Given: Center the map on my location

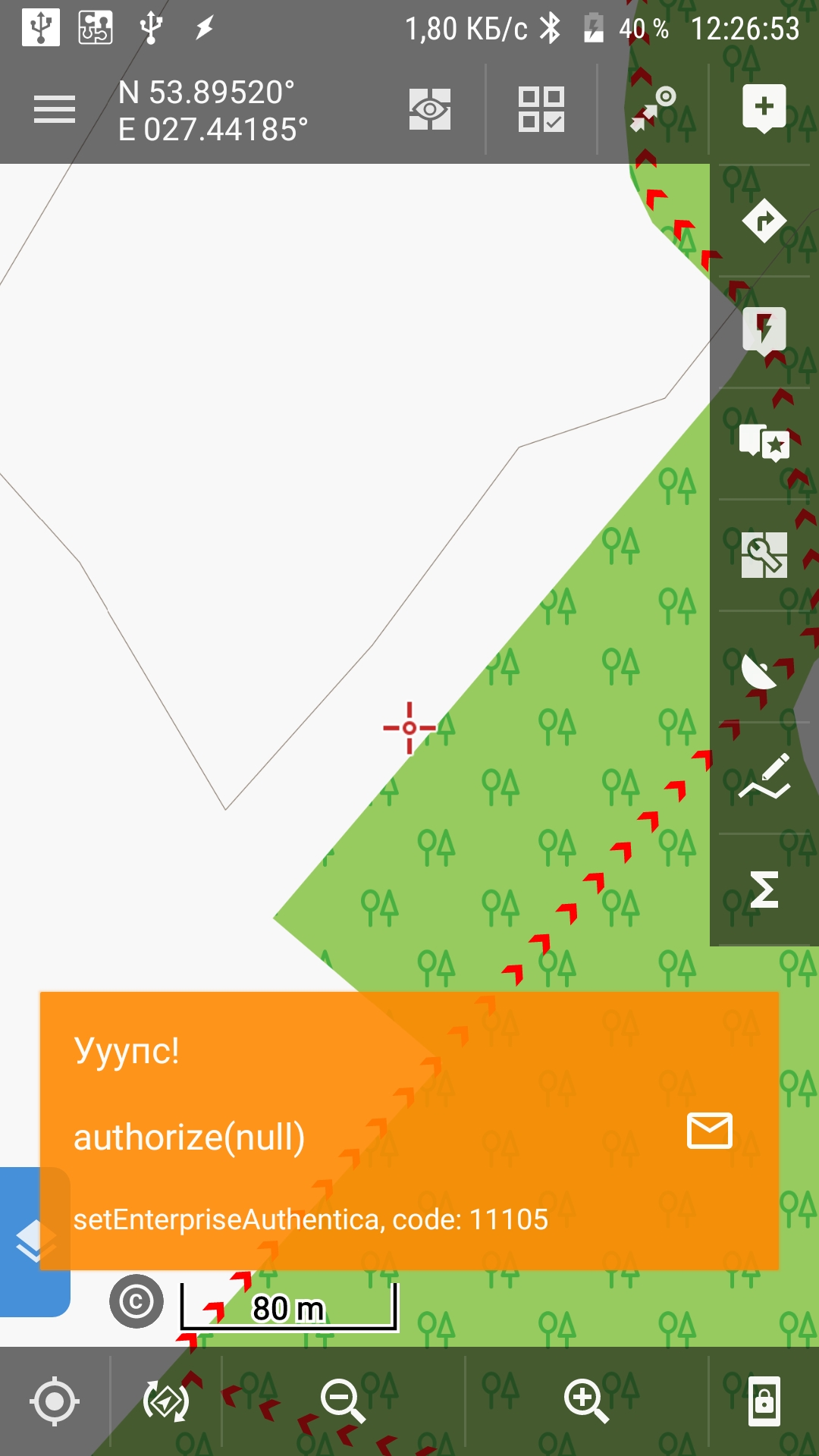Looking at the screenshot, I should [x=55, y=1401].
